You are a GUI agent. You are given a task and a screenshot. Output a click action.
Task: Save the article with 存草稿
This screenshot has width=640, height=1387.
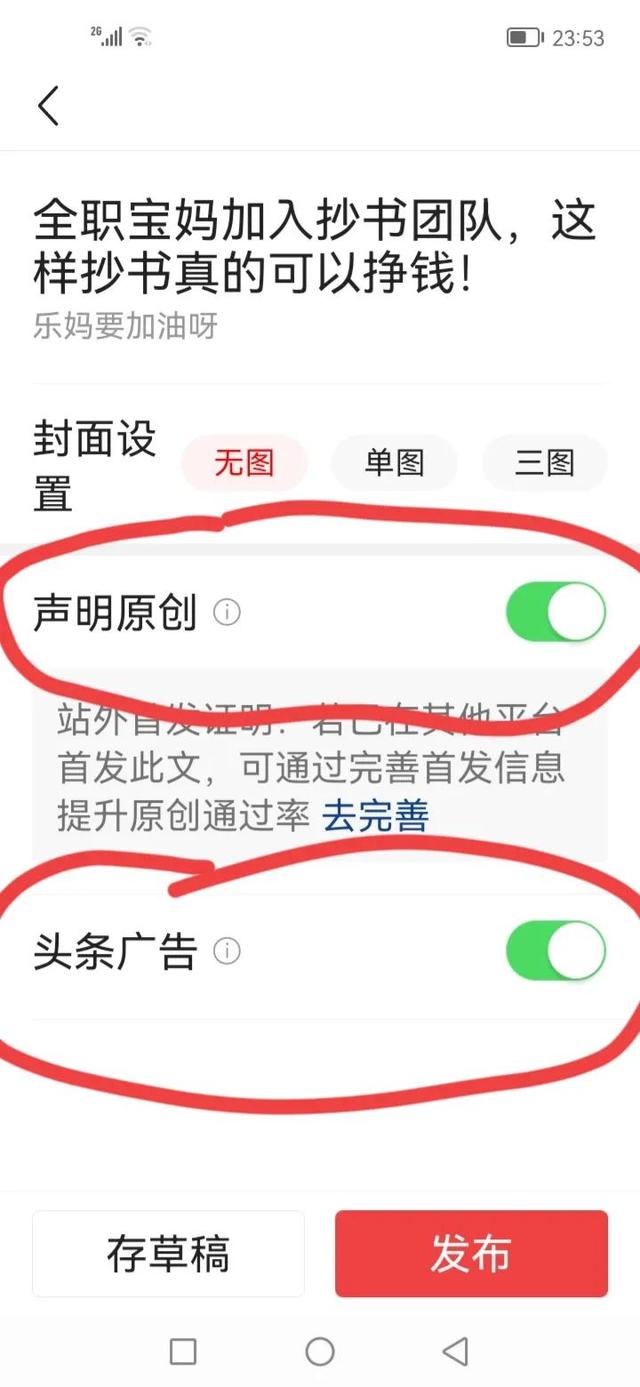168,1254
